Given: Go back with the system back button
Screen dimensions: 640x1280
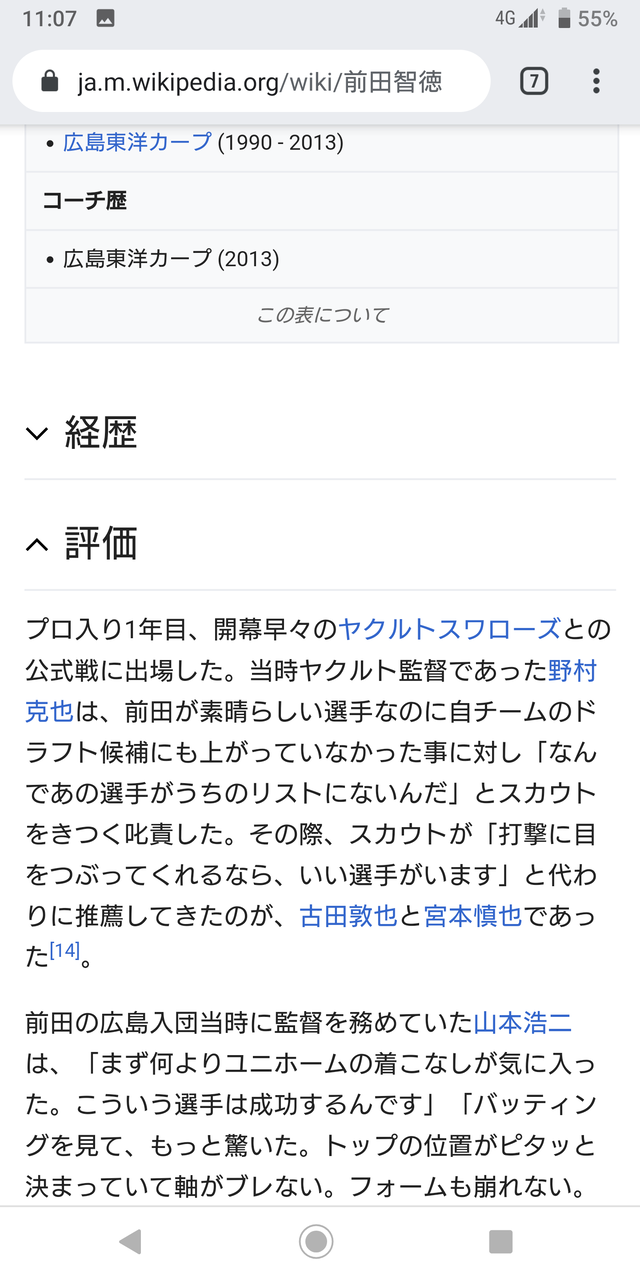Looking at the screenshot, I should tap(130, 1242).
